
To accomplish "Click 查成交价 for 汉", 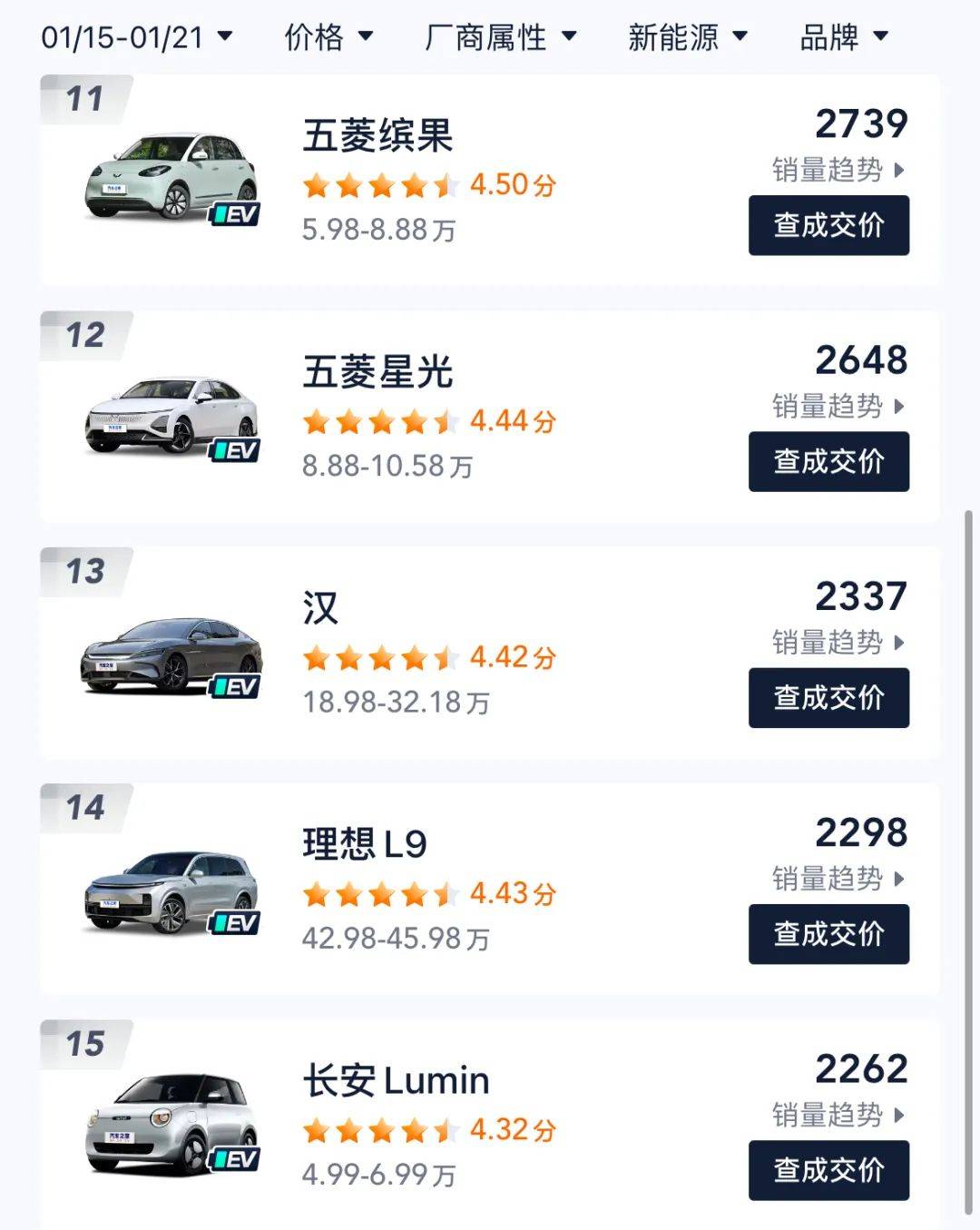I will pos(828,697).
